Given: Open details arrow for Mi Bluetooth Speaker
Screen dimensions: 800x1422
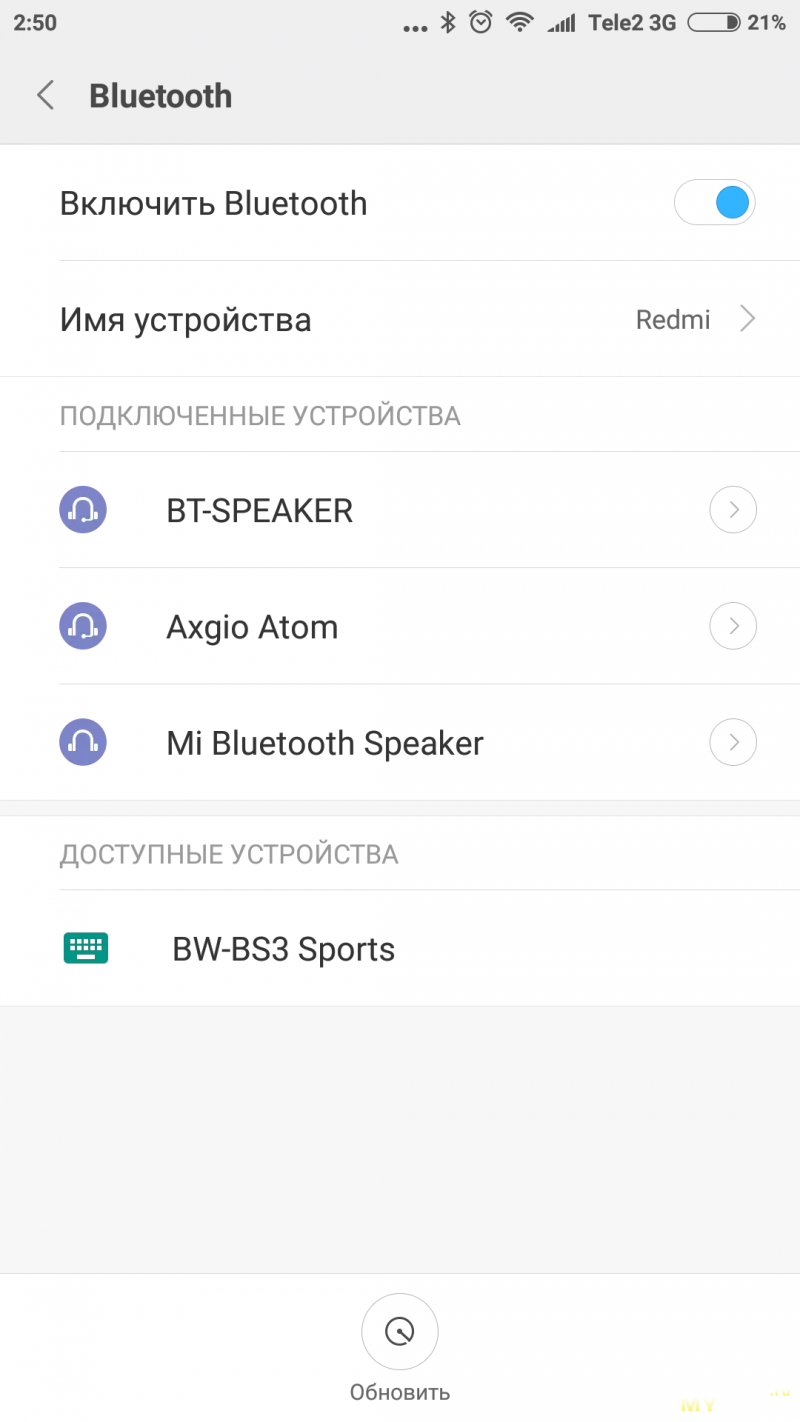Looking at the screenshot, I should click(733, 743).
